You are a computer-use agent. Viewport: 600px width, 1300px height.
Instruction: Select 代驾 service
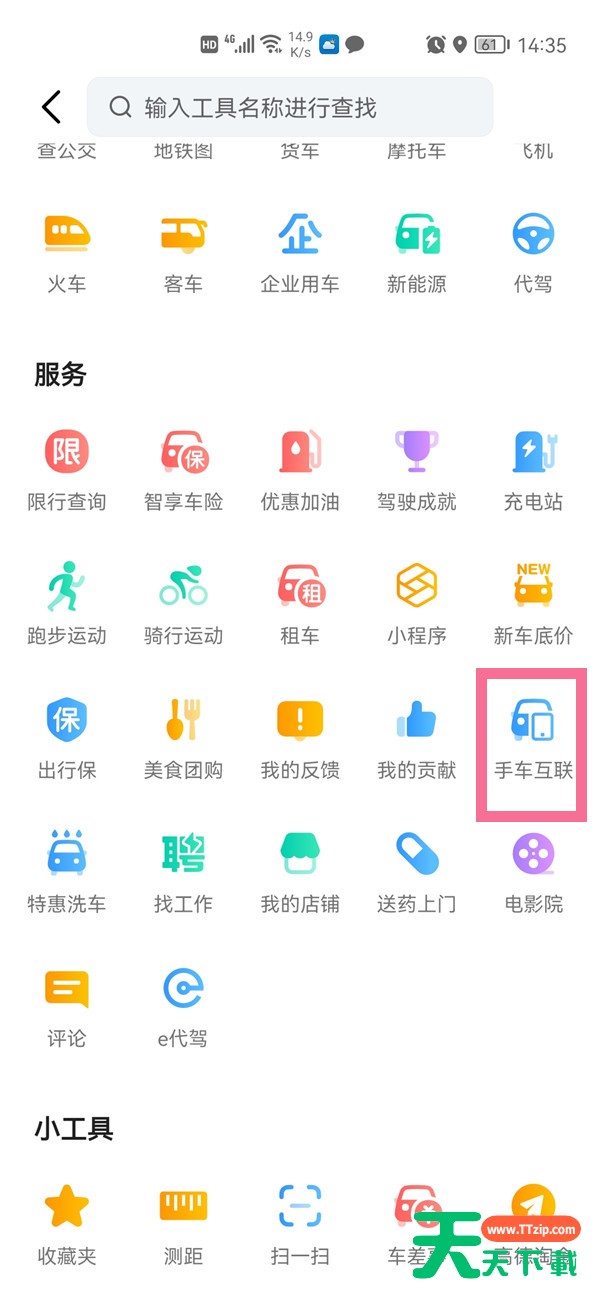pos(533,252)
